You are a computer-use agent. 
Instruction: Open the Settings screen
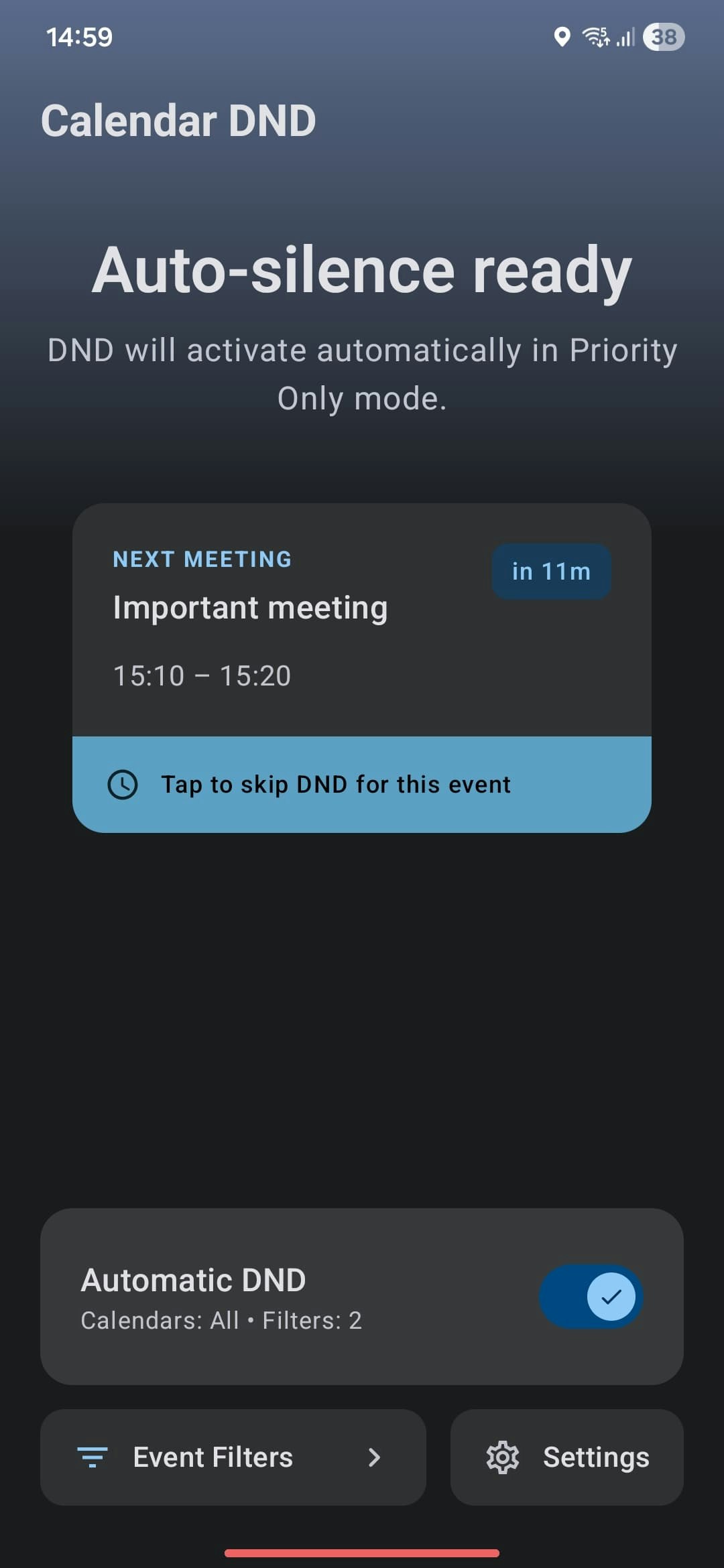click(566, 1457)
